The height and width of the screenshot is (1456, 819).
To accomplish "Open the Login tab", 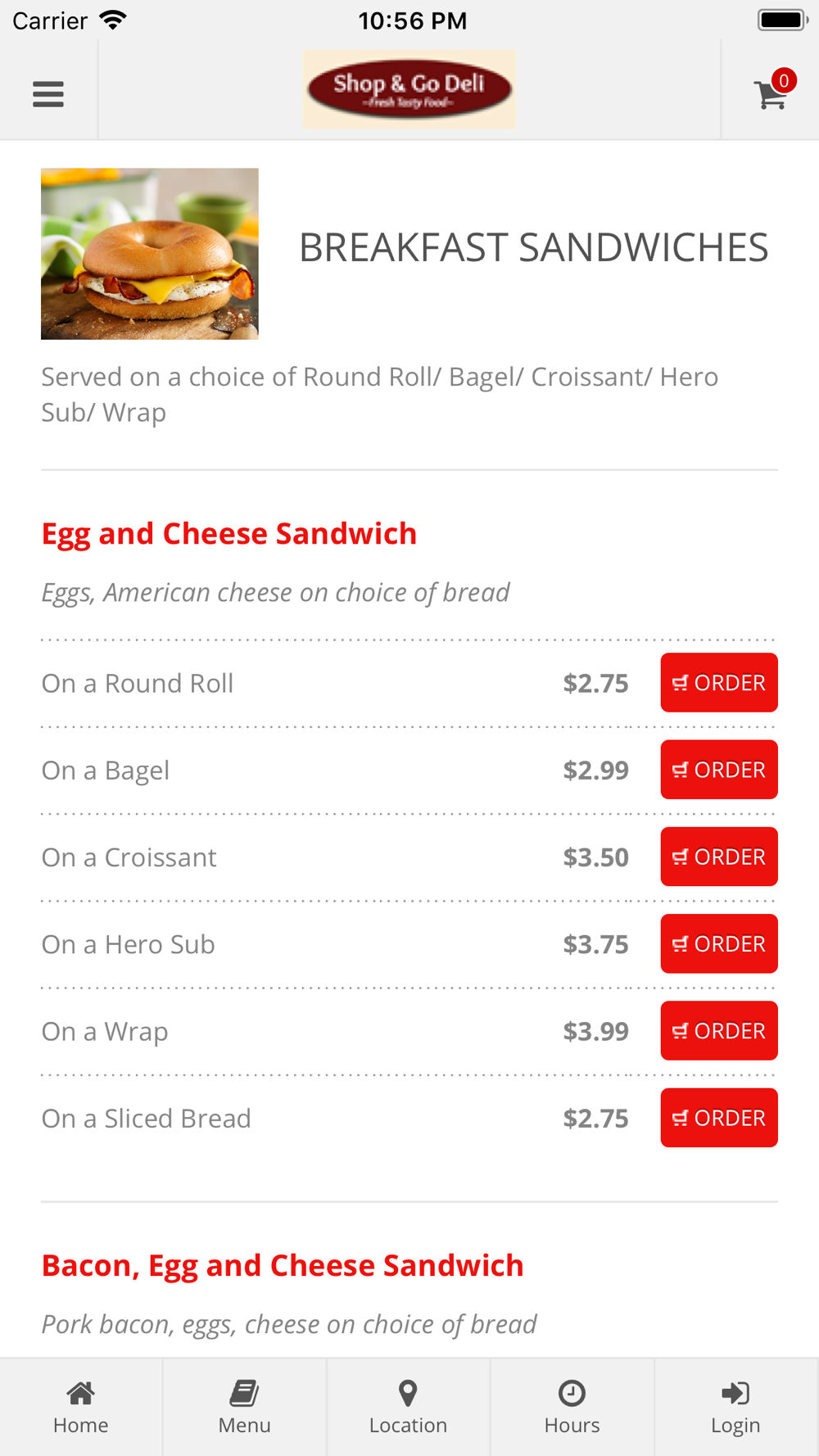I will point(736,1408).
